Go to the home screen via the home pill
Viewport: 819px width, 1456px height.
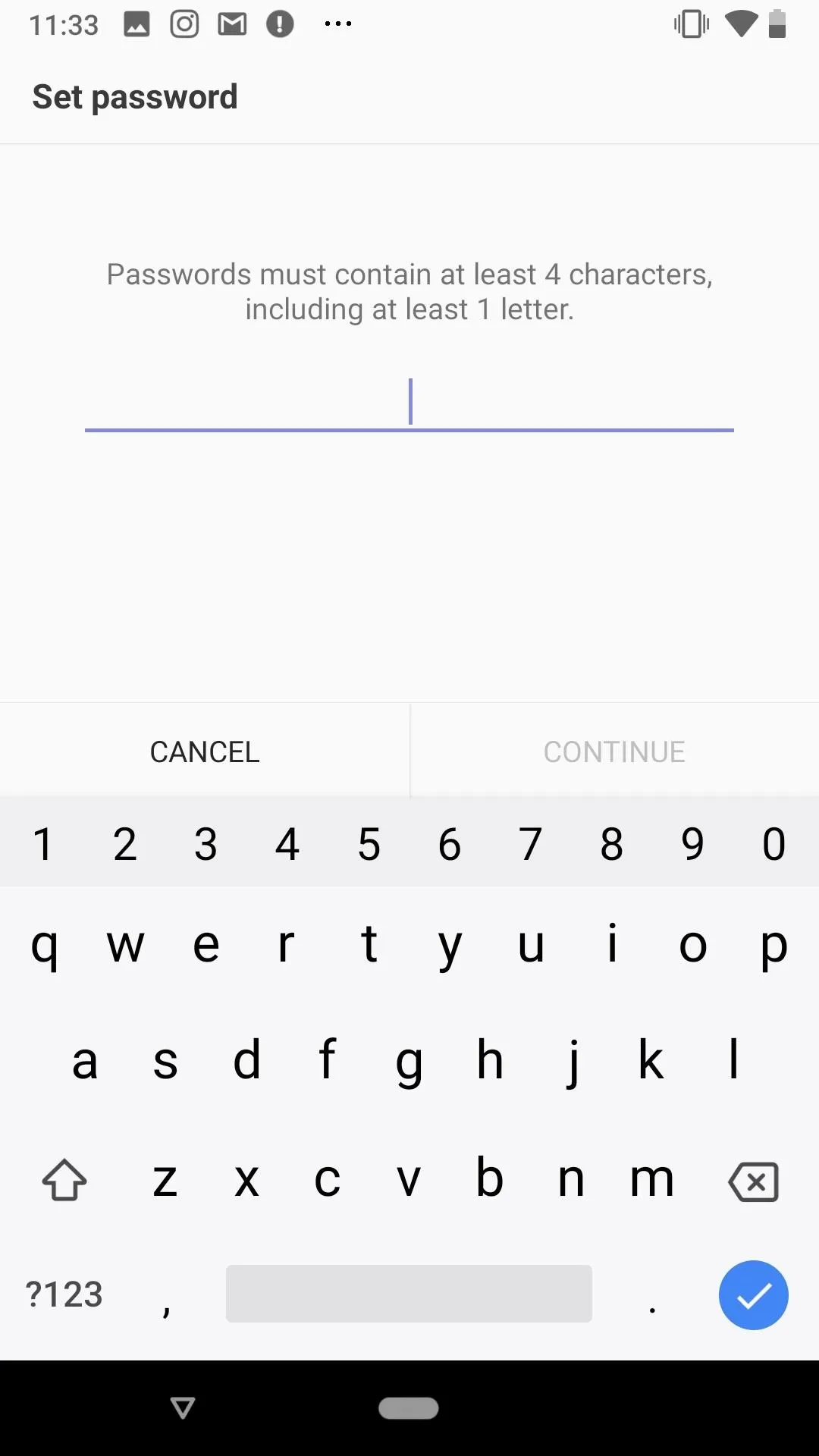[409, 1407]
